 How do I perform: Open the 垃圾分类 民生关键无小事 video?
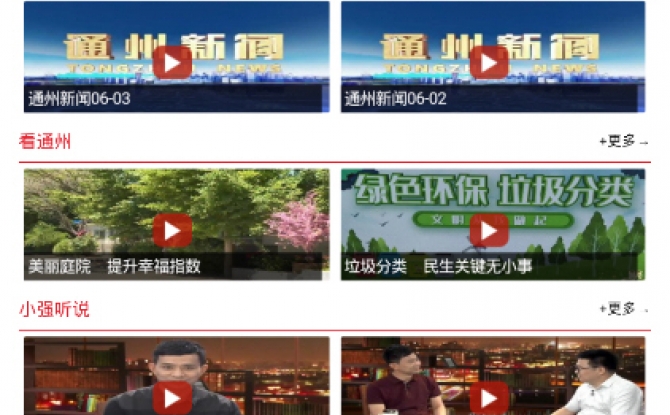[489, 231]
